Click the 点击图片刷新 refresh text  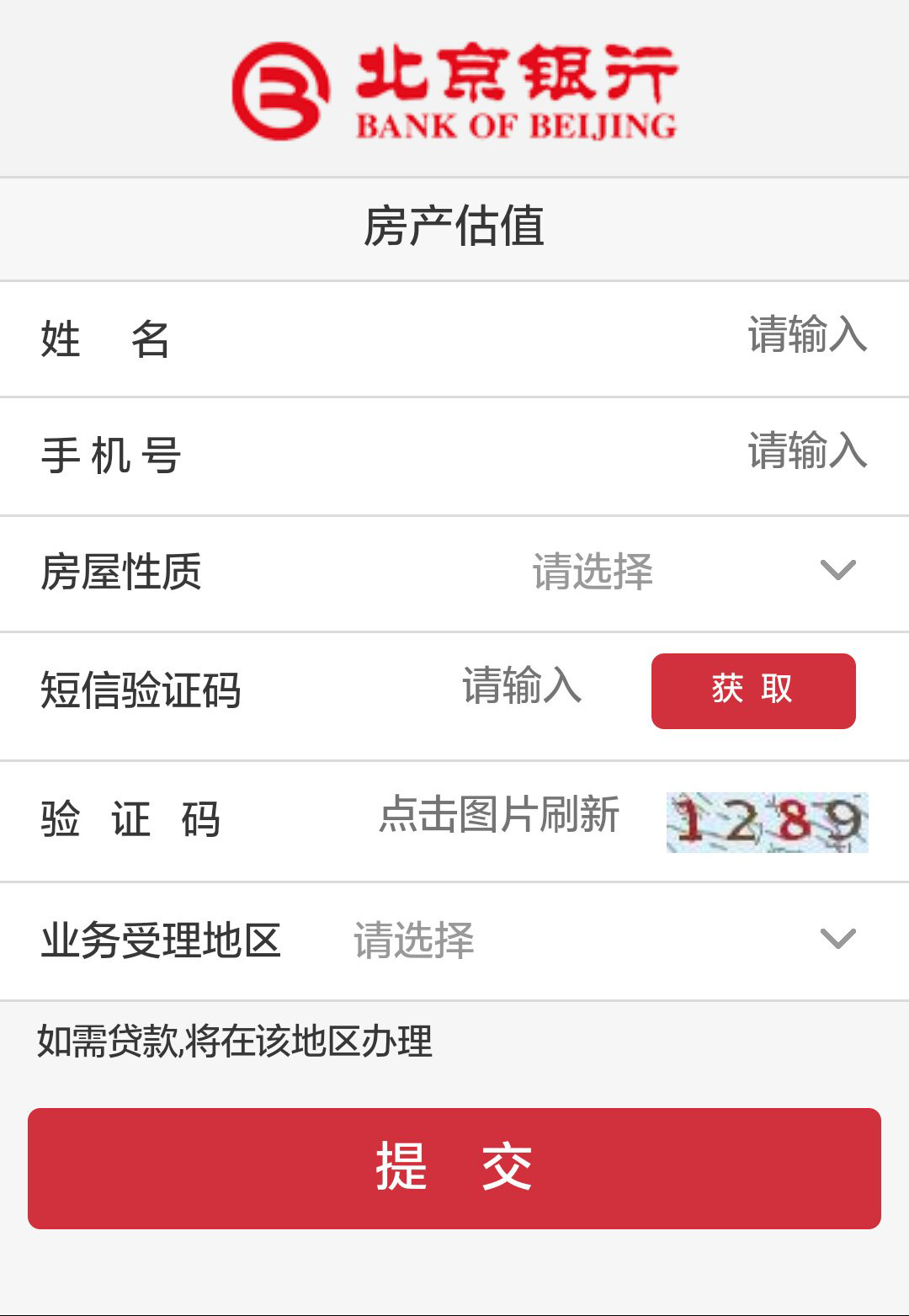click(x=502, y=814)
